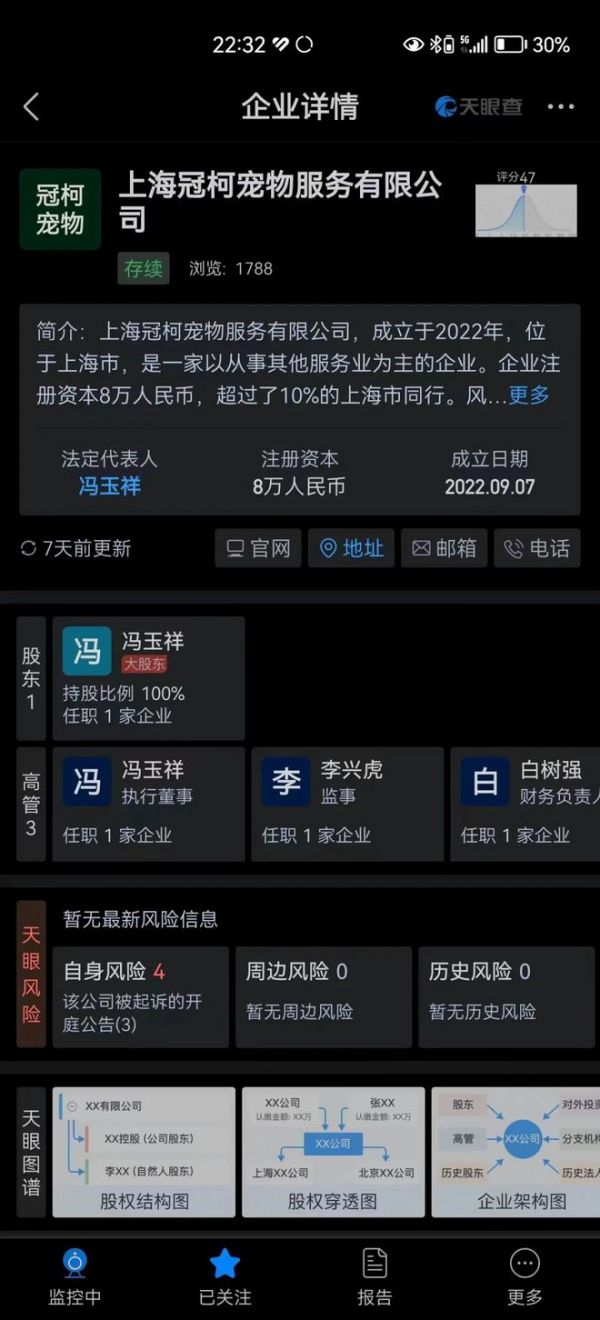Open shareholder card 冯玉祥 大股东
The height and width of the screenshot is (1320, 600).
point(148,677)
